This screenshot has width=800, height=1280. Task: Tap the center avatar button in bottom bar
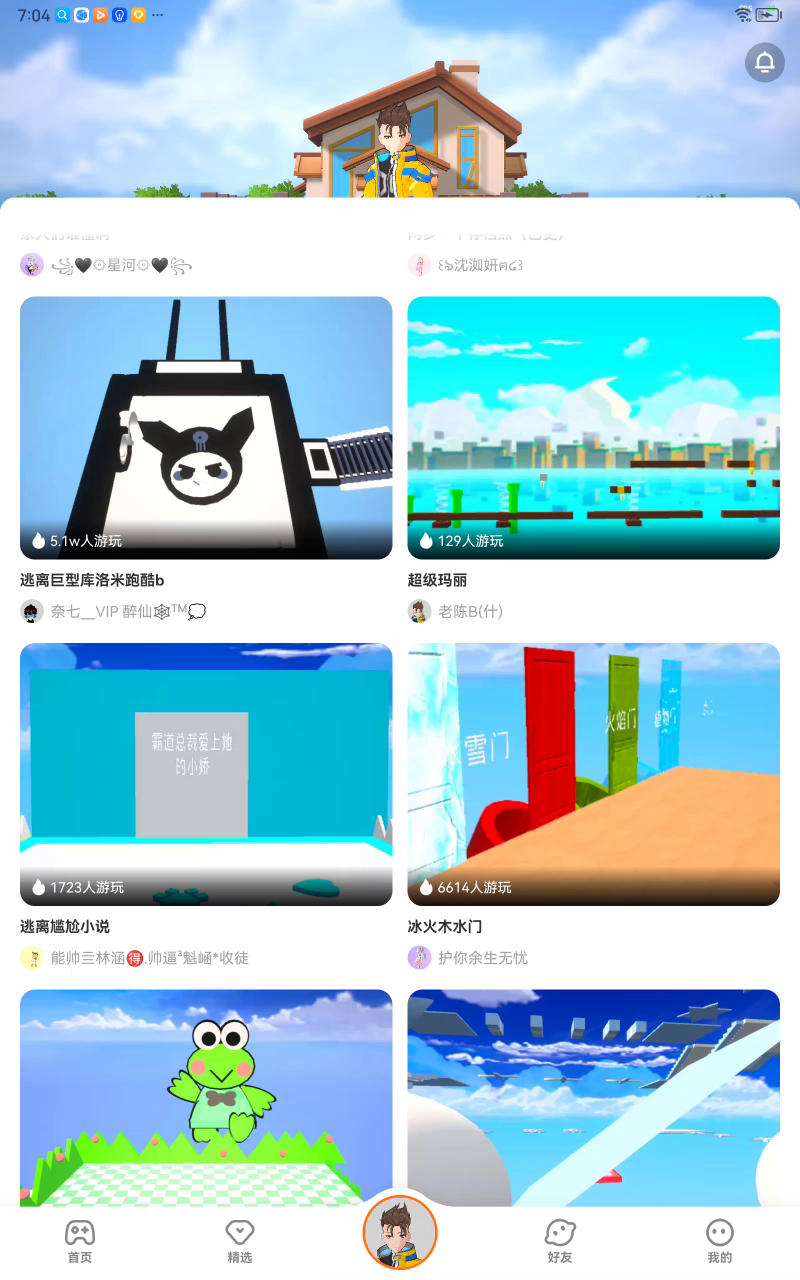point(400,1232)
